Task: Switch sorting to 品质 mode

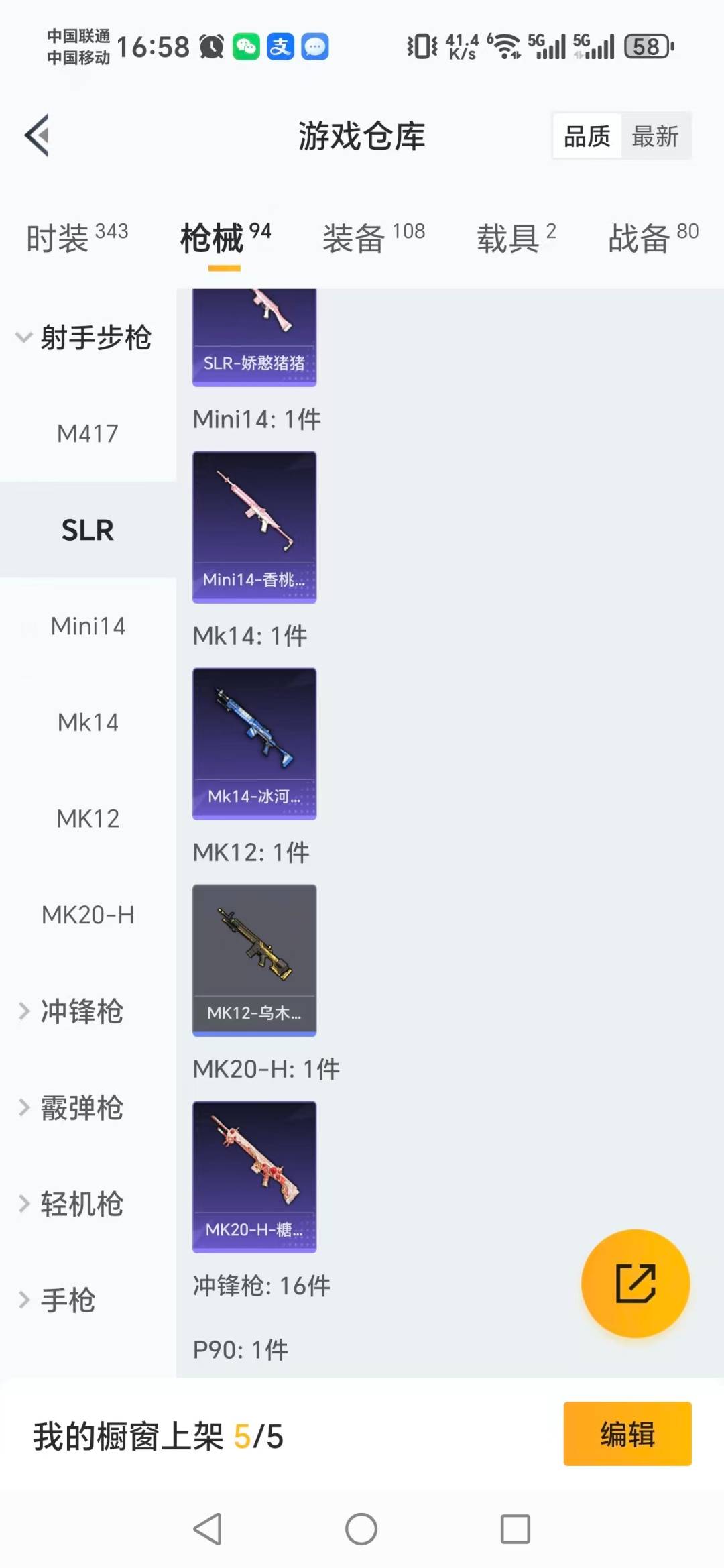Action: pos(586,135)
